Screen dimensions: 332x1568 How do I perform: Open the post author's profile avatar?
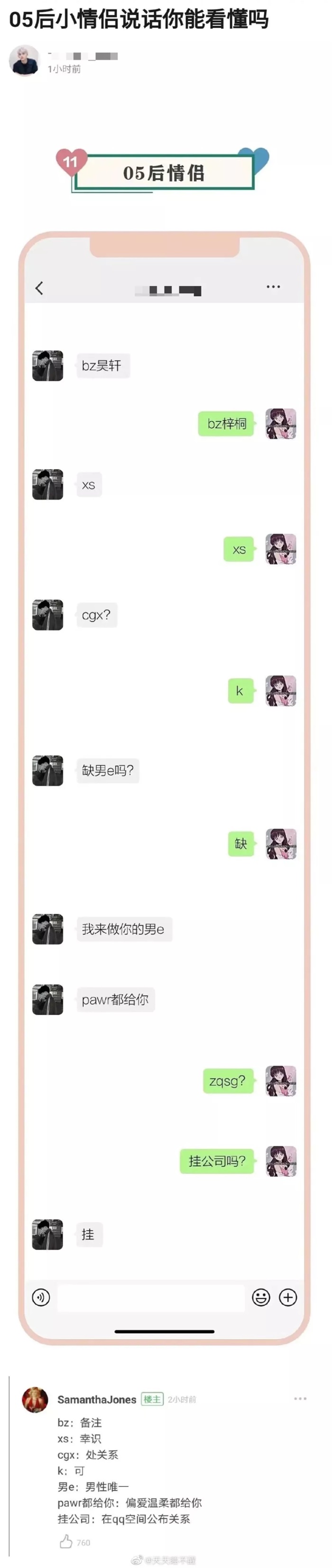(x=24, y=61)
